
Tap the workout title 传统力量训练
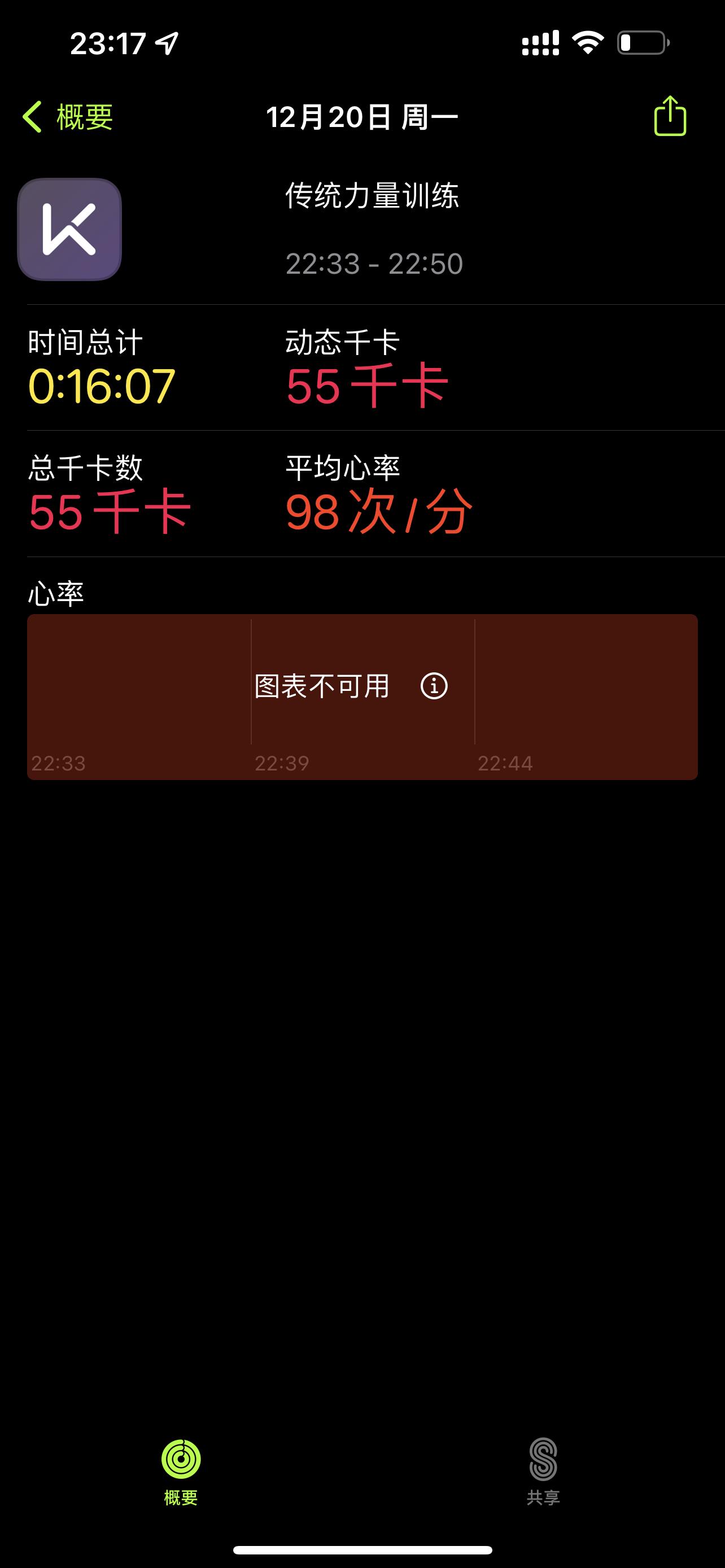(374, 195)
